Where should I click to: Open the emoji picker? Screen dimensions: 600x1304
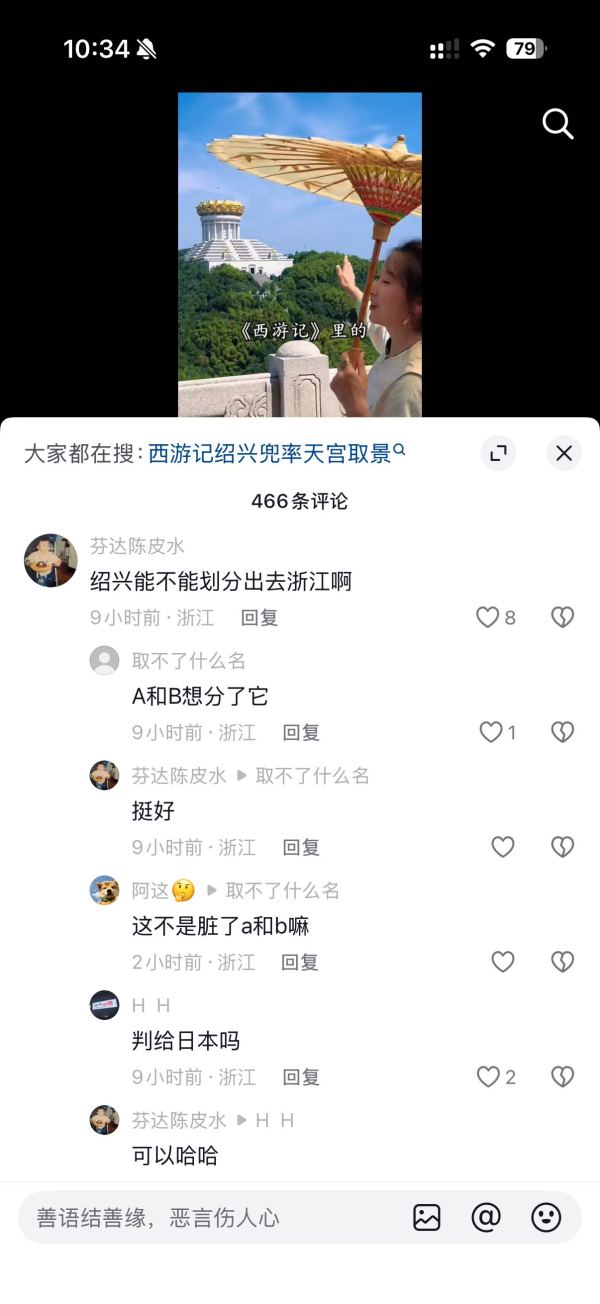pos(546,1217)
